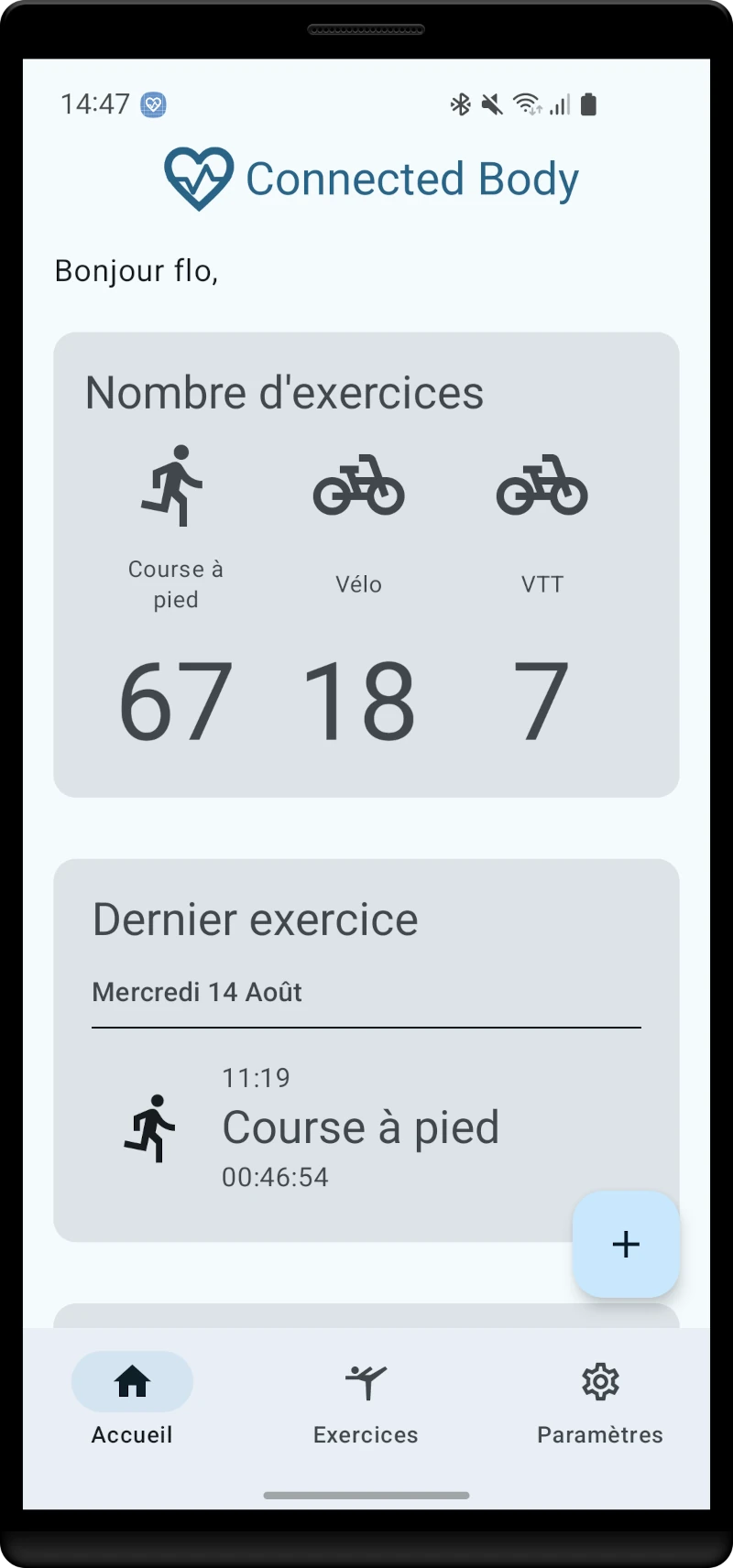Click the Vélo bicycle icon

click(x=359, y=488)
